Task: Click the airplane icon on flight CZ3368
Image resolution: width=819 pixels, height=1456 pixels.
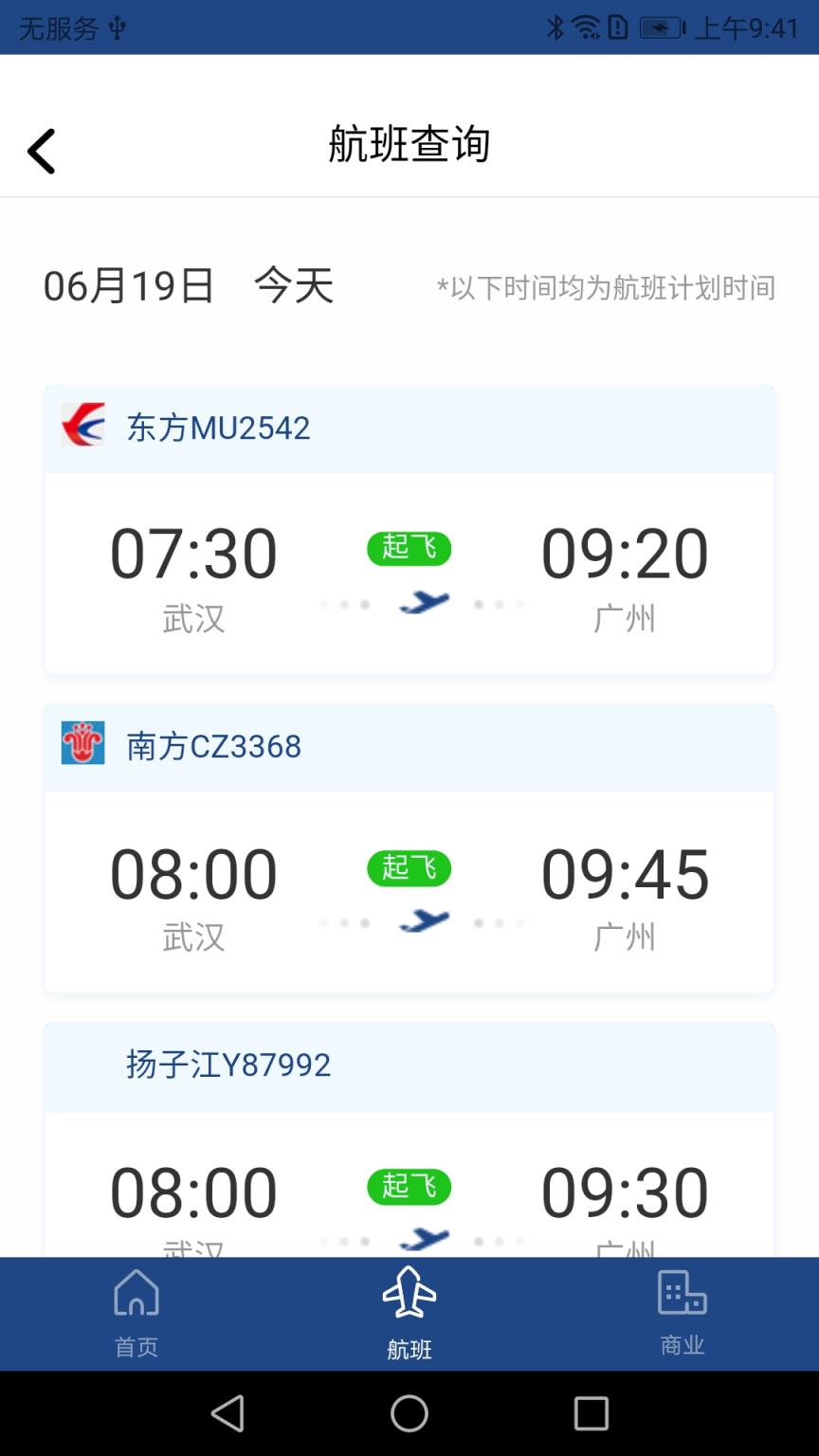Action: (423, 920)
